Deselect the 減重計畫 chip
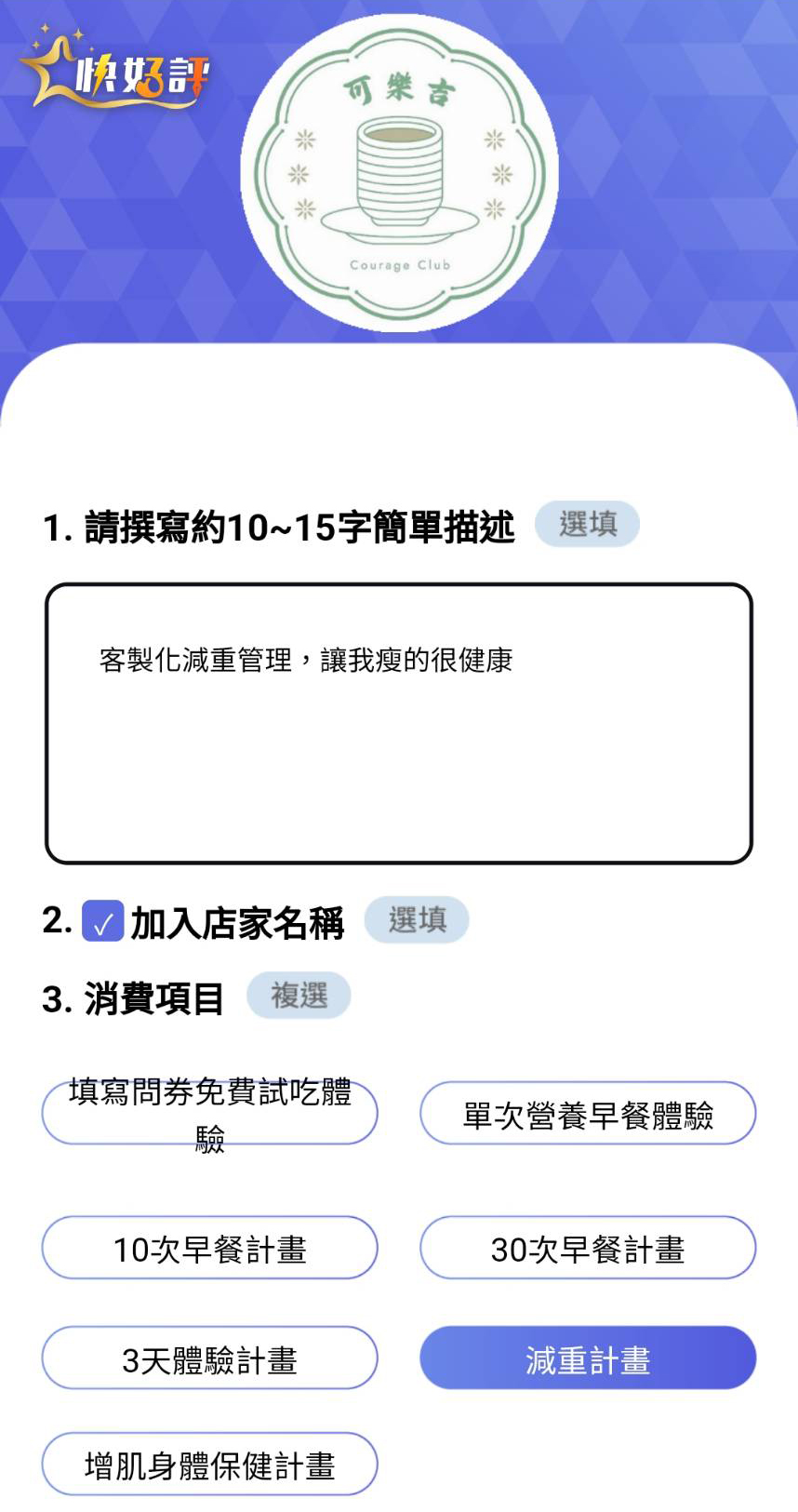 [x=588, y=1358]
